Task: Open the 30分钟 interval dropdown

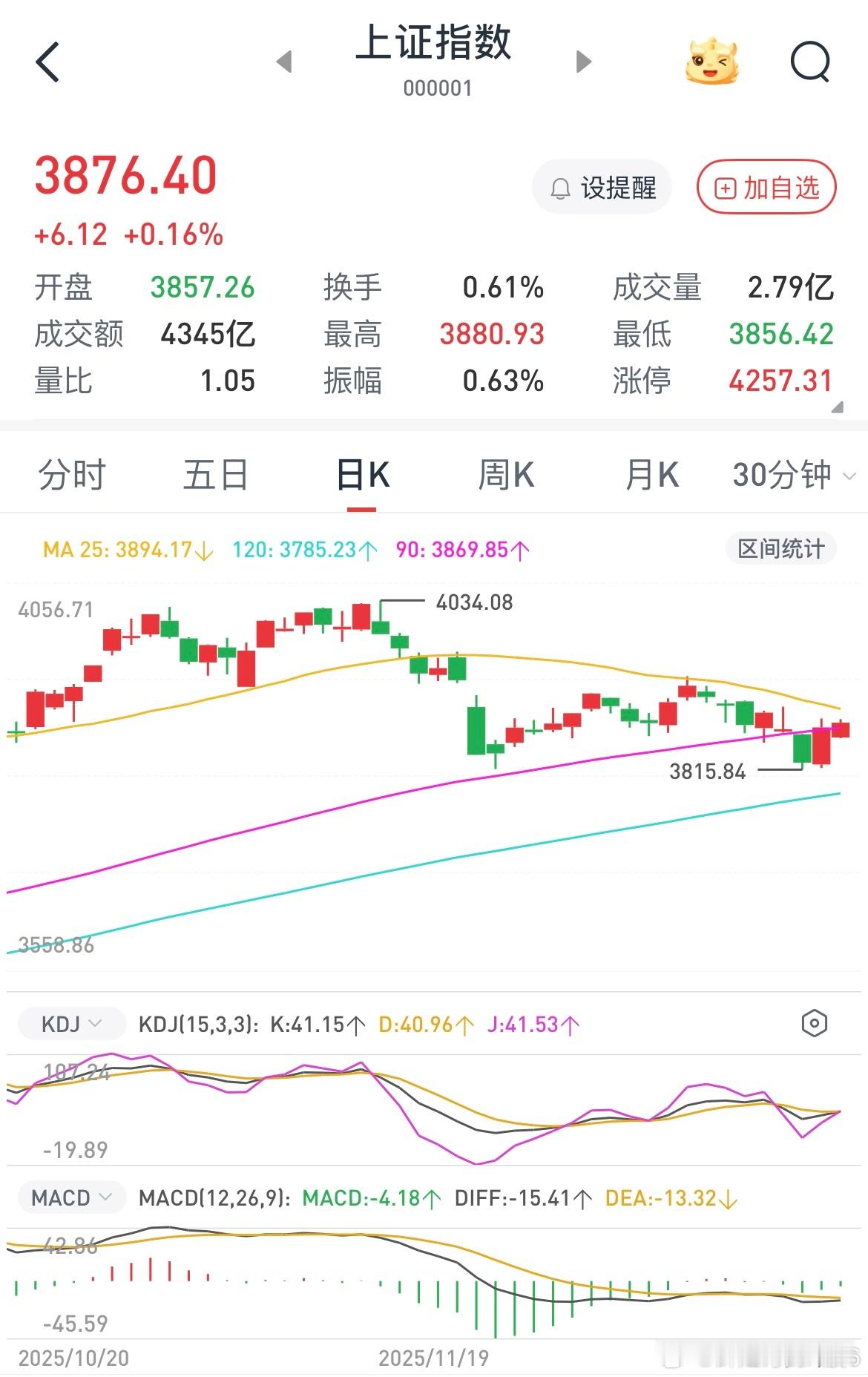Action: click(x=788, y=475)
